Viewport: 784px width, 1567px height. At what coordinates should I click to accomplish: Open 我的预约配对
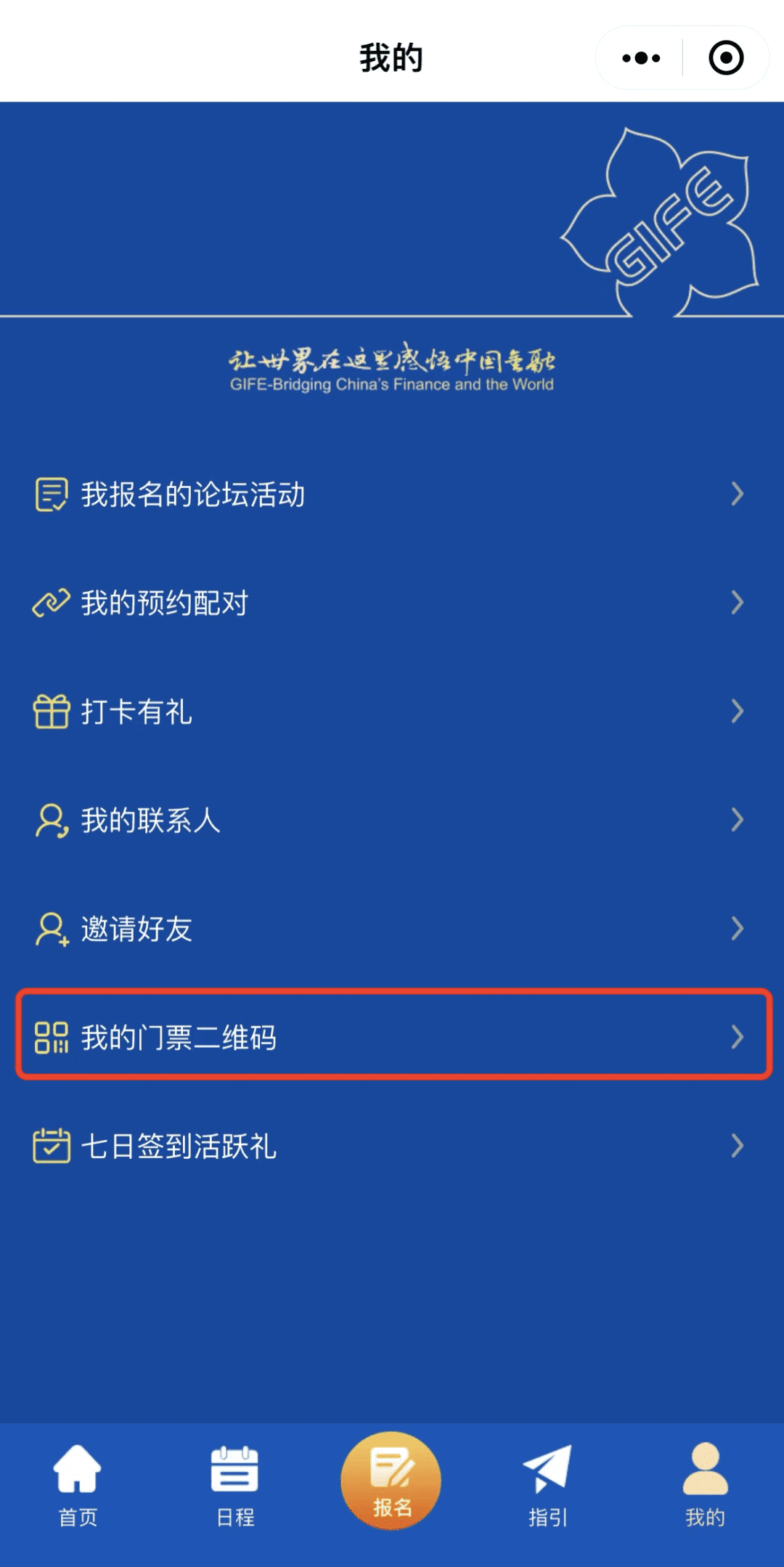coord(392,603)
